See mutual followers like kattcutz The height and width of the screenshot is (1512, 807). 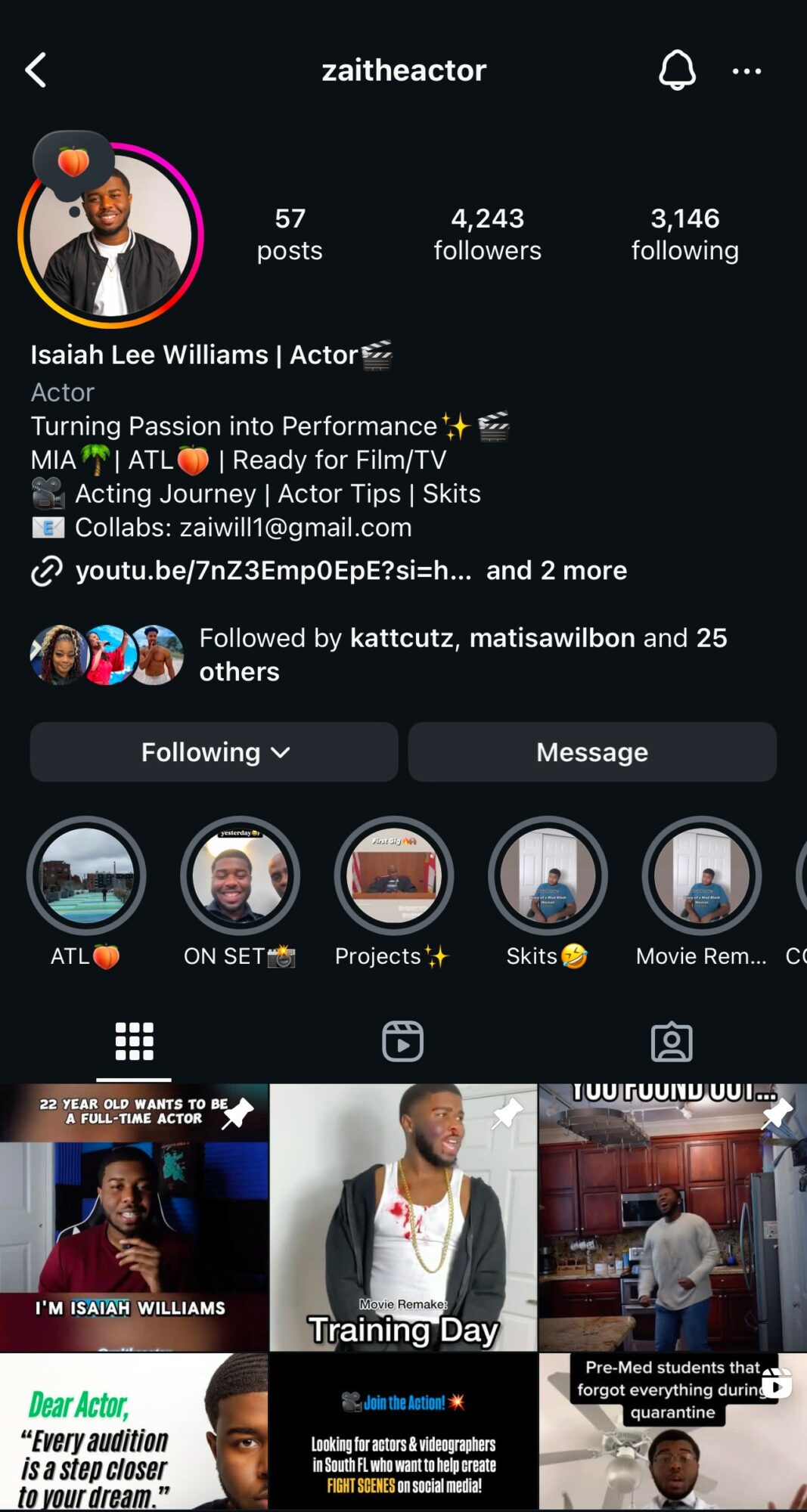tap(461, 654)
